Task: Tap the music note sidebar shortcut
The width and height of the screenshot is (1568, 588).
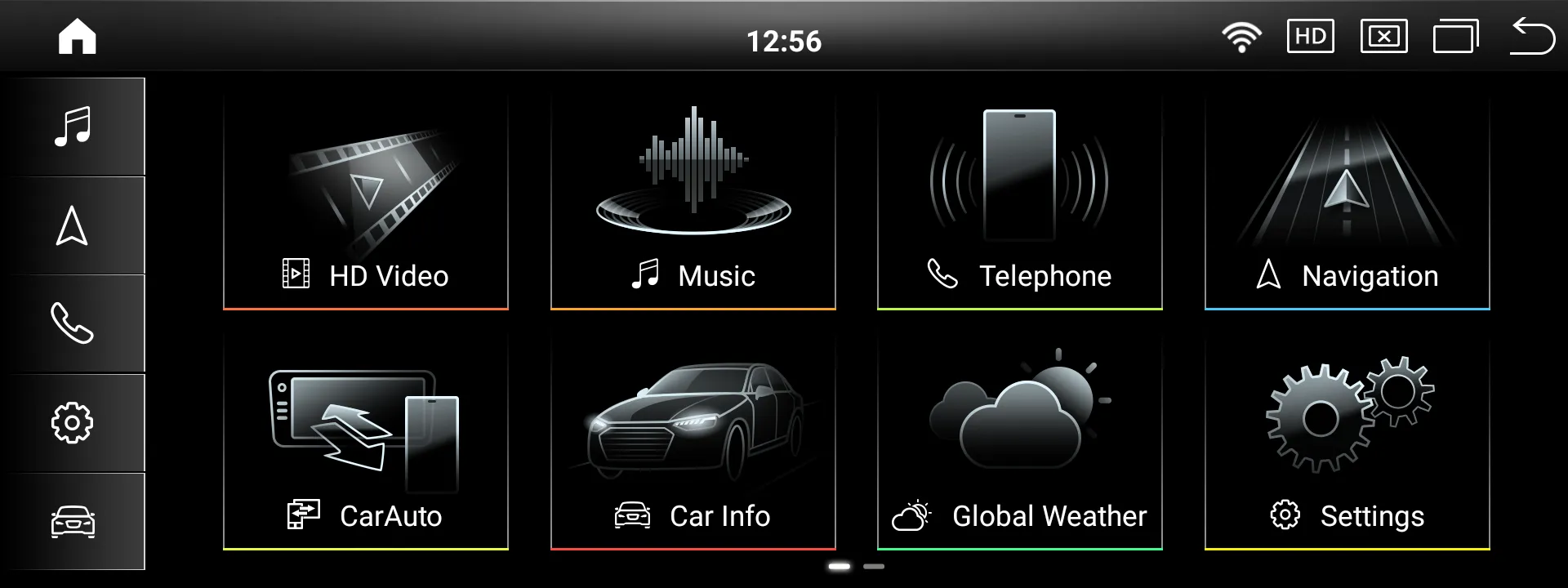Action: tap(73, 127)
